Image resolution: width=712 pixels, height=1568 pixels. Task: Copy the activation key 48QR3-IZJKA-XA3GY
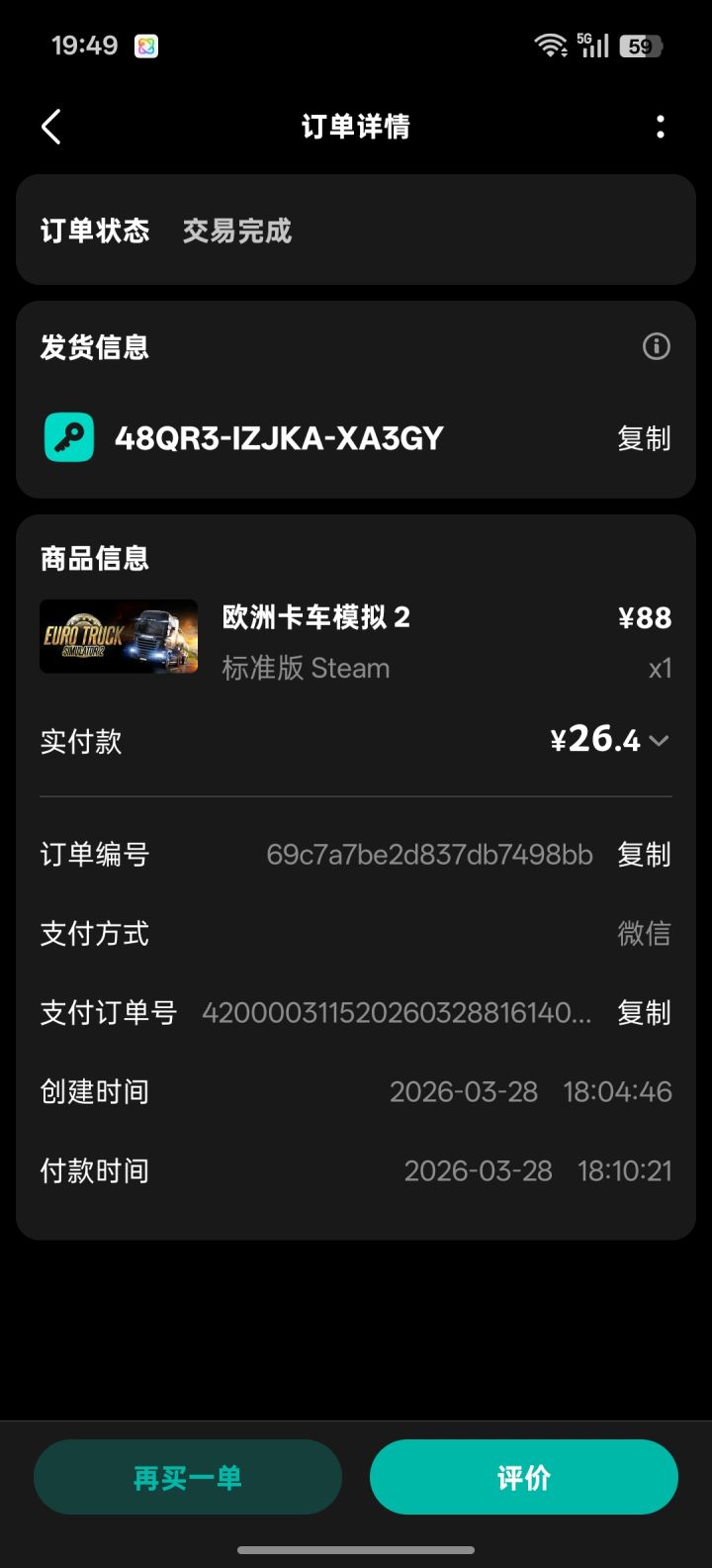[643, 438]
